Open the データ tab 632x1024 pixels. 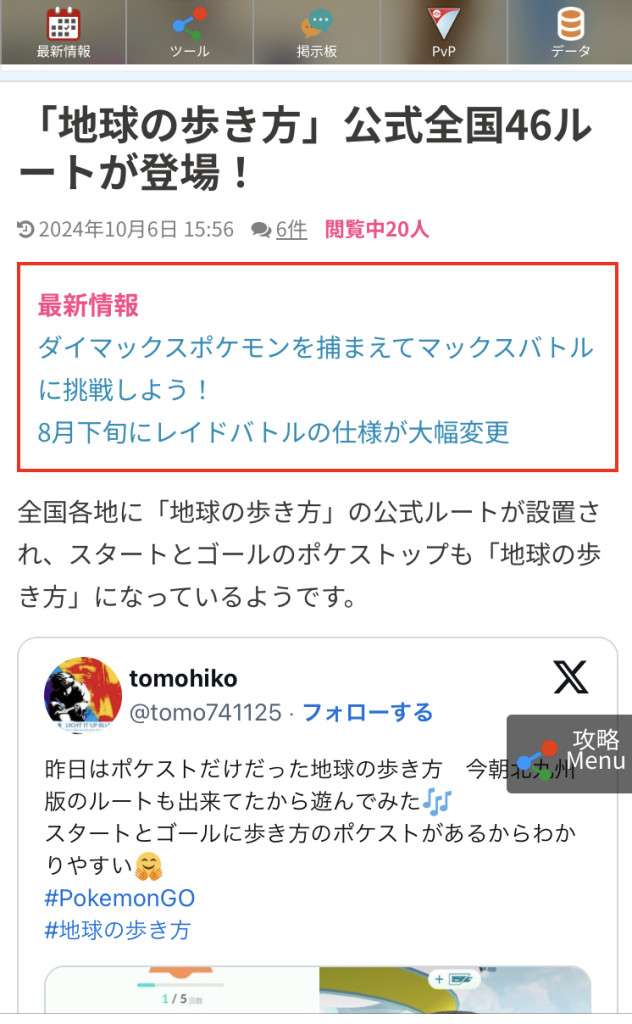[570, 32]
